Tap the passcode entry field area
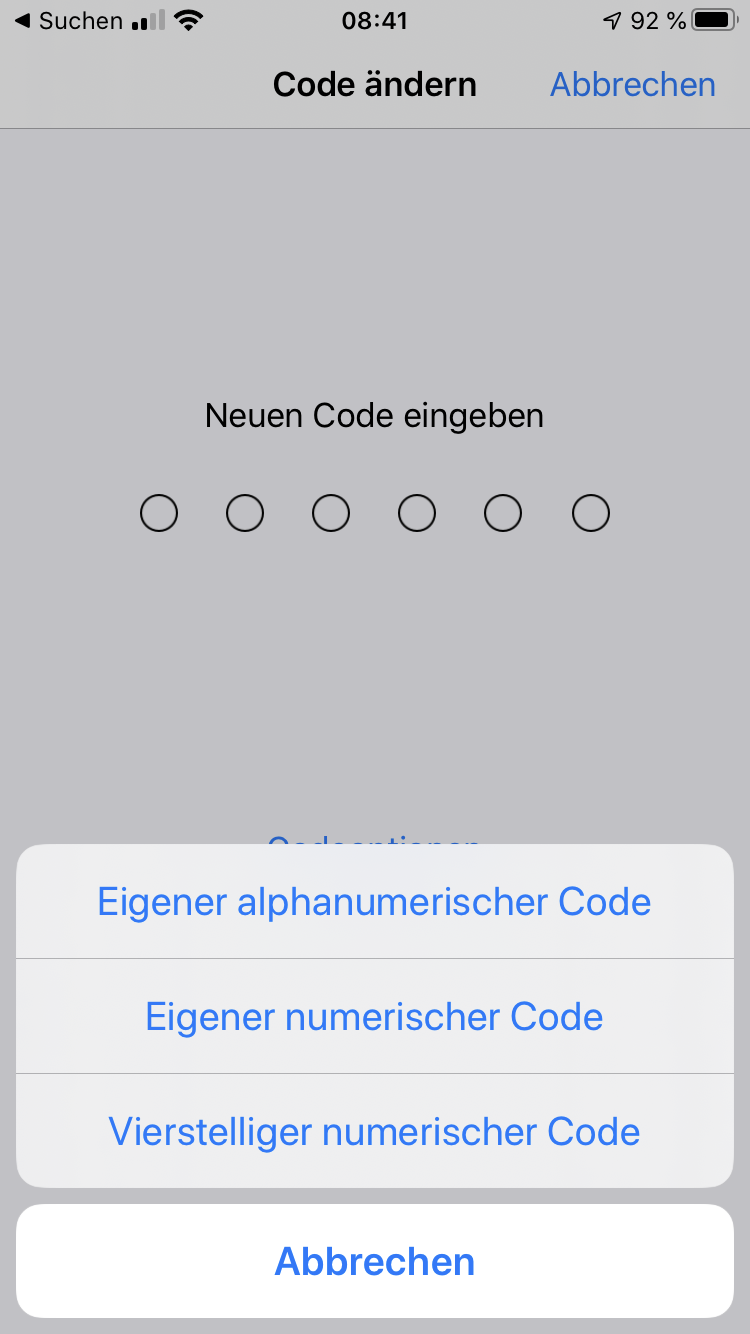Image resolution: width=750 pixels, height=1334 pixels. pyautogui.click(x=374, y=513)
